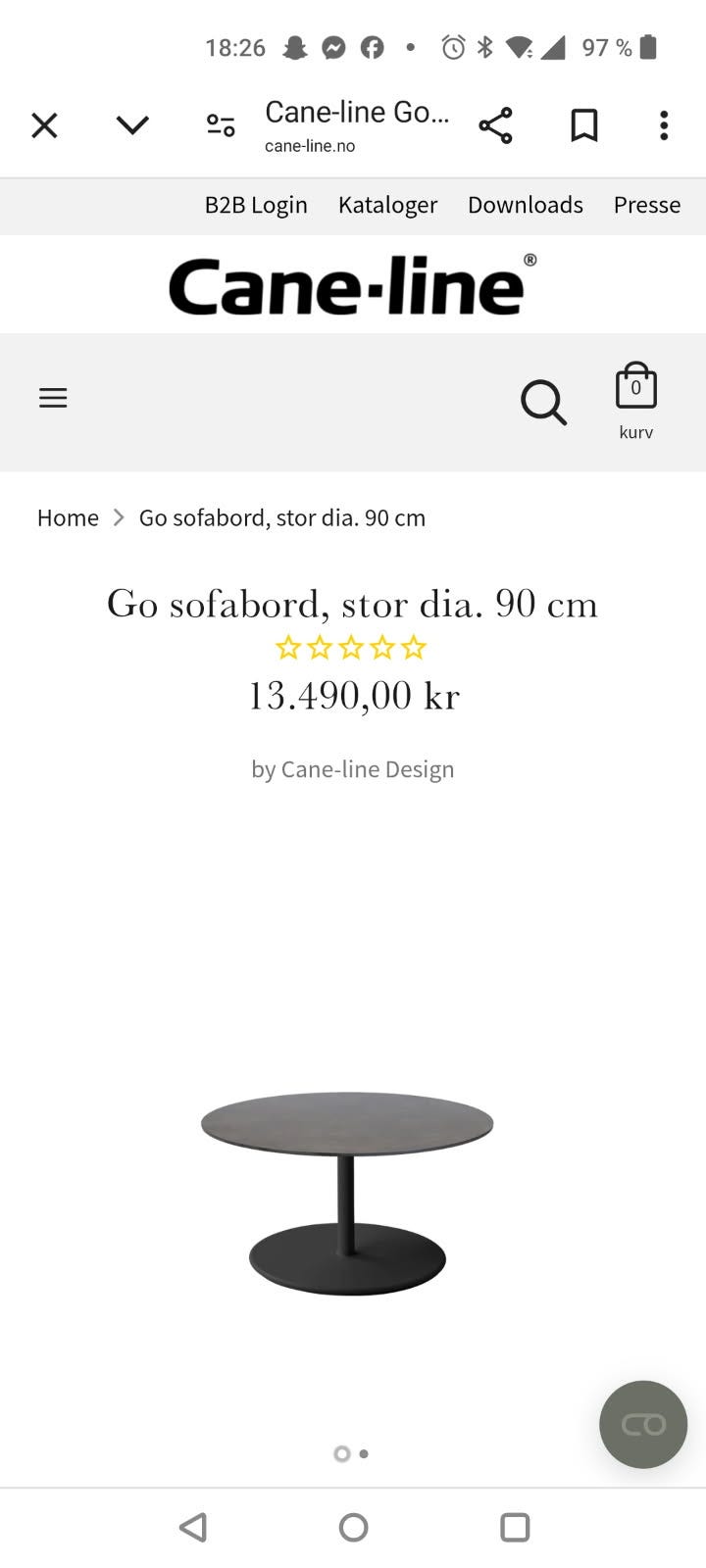Tap the Android home navigation button
706x1568 pixels.
click(x=353, y=1526)
